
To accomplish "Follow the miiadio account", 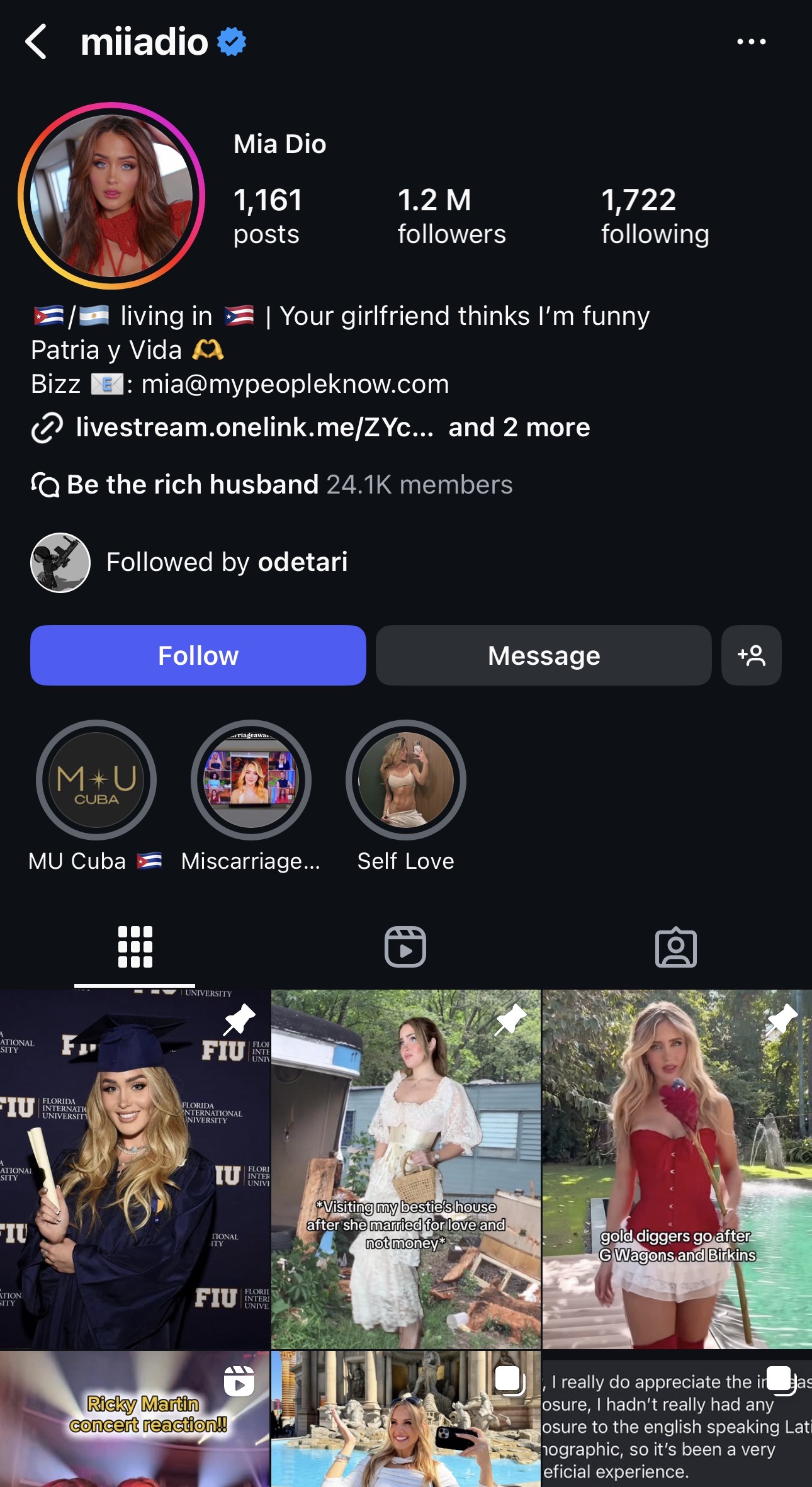I will coord(198,655).
